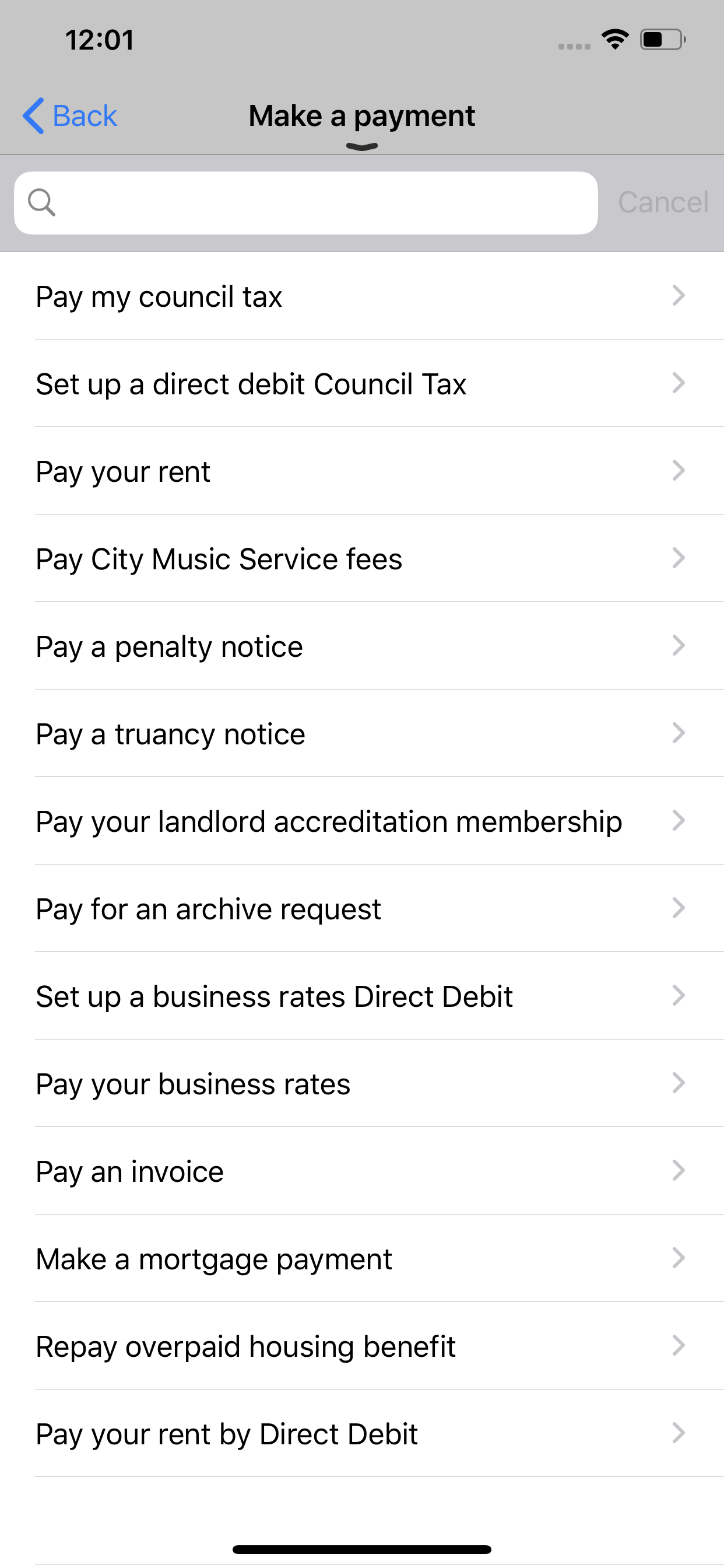Image resolution: width=724 pixels, height=1568 pixels.
Task: Choose Make a mortgage payment
Action: pyautogui.click(x=362, y=1260)
